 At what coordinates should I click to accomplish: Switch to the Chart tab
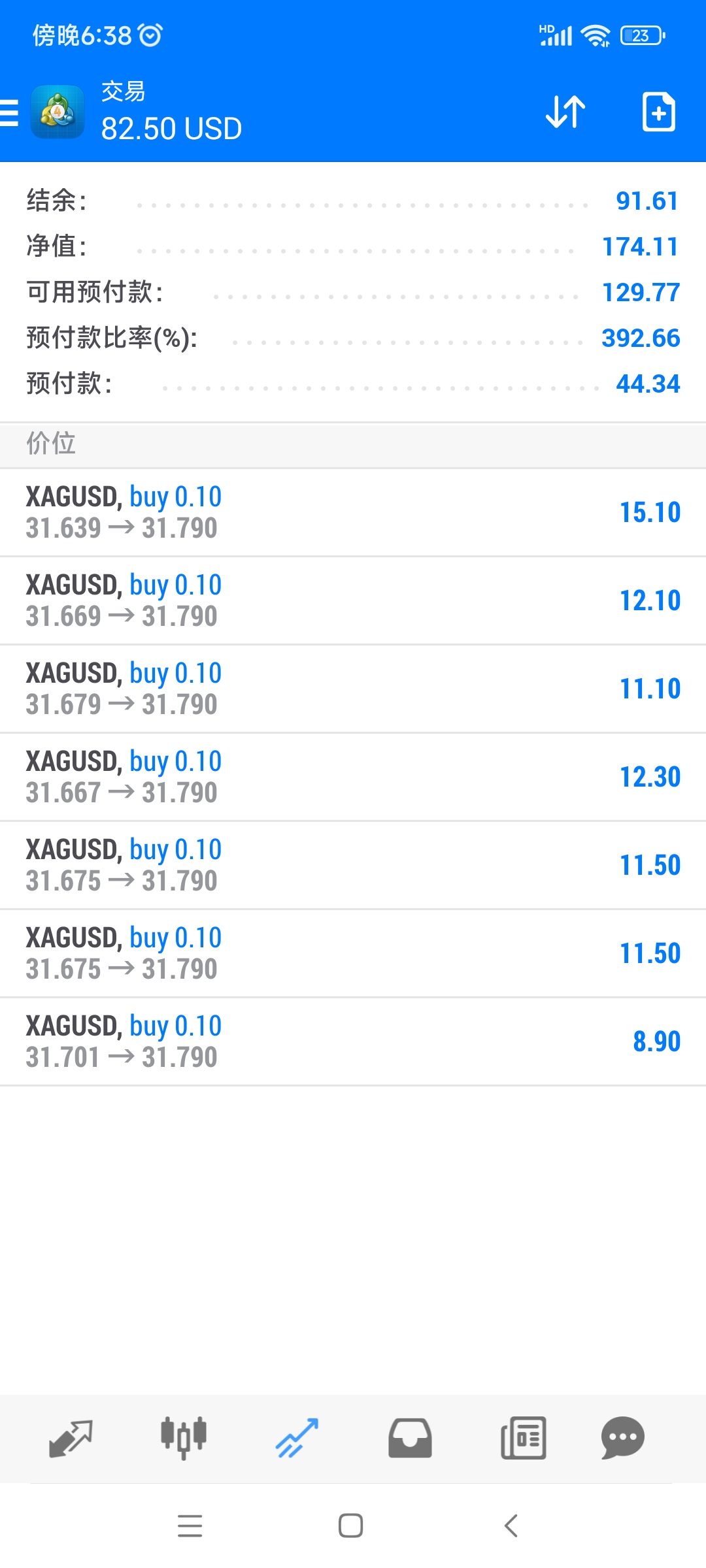click(184, 1439)
